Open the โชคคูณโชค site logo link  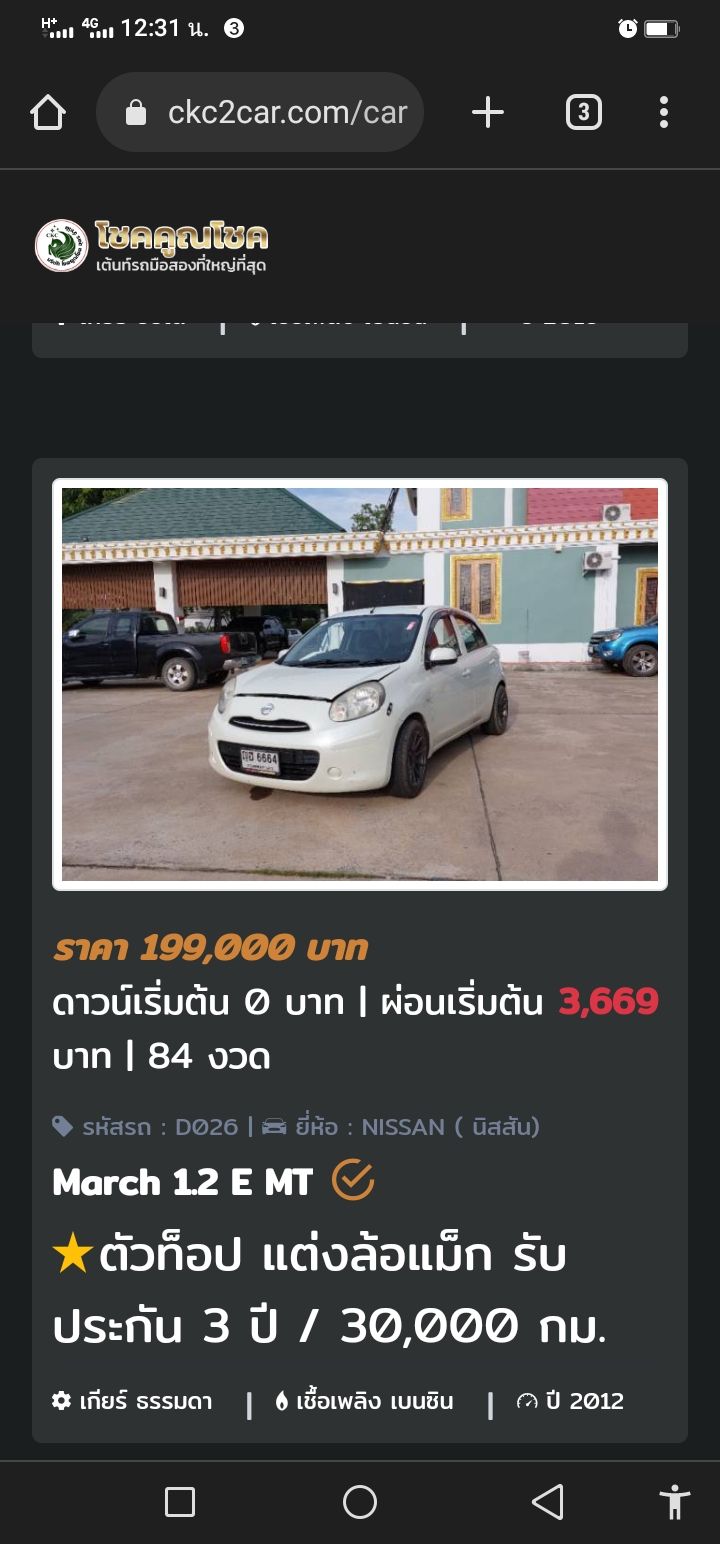pyautogui.click(x=152, y=246)
